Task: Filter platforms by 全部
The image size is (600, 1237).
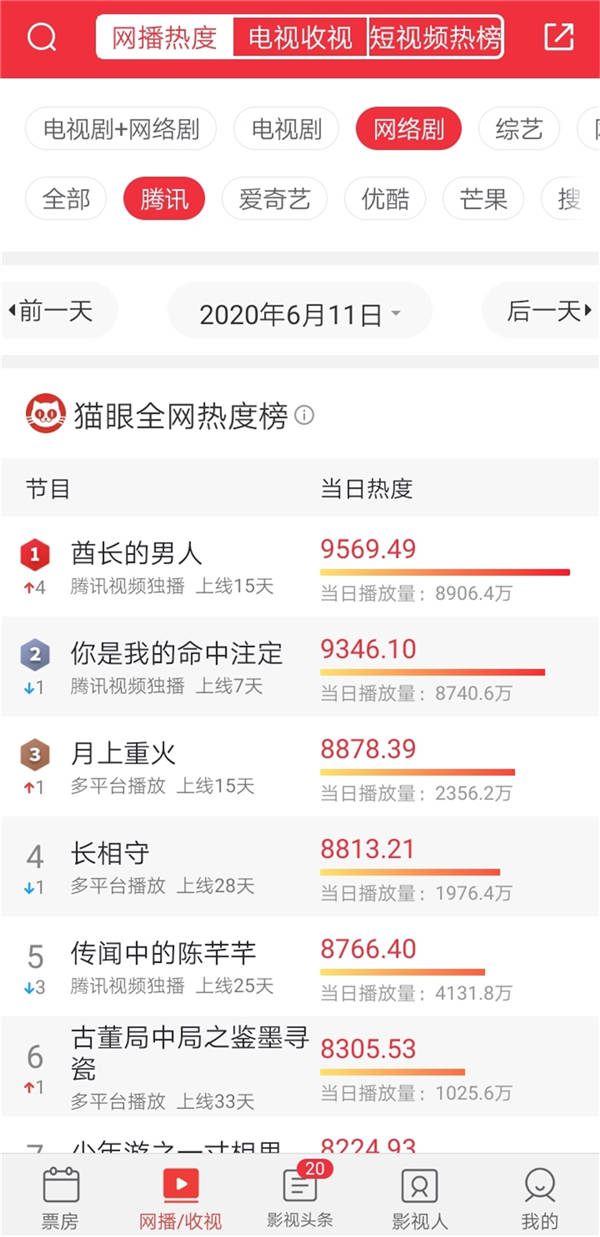Action: [x=66, y=198]
